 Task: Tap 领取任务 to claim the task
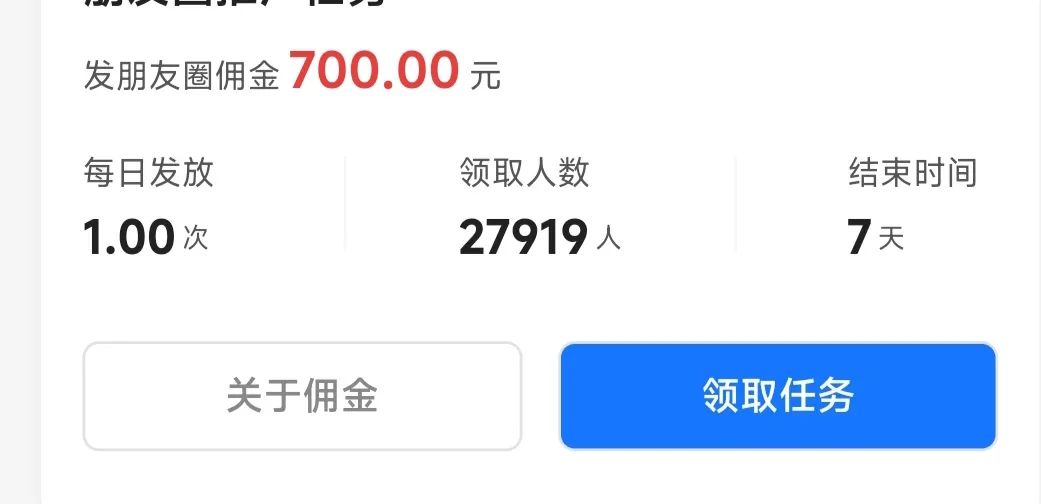(778, 396)
